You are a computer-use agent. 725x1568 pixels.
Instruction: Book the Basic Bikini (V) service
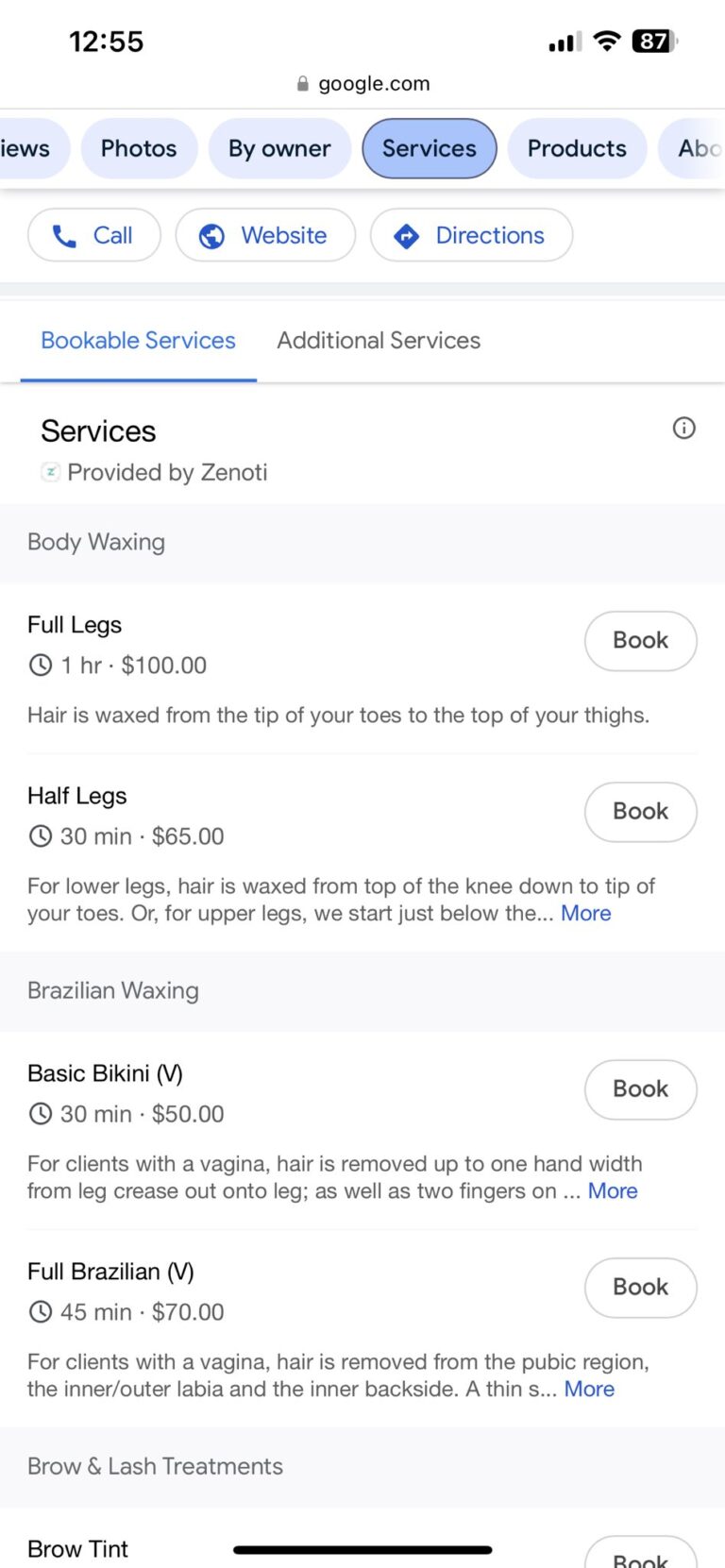[640, 1089]
